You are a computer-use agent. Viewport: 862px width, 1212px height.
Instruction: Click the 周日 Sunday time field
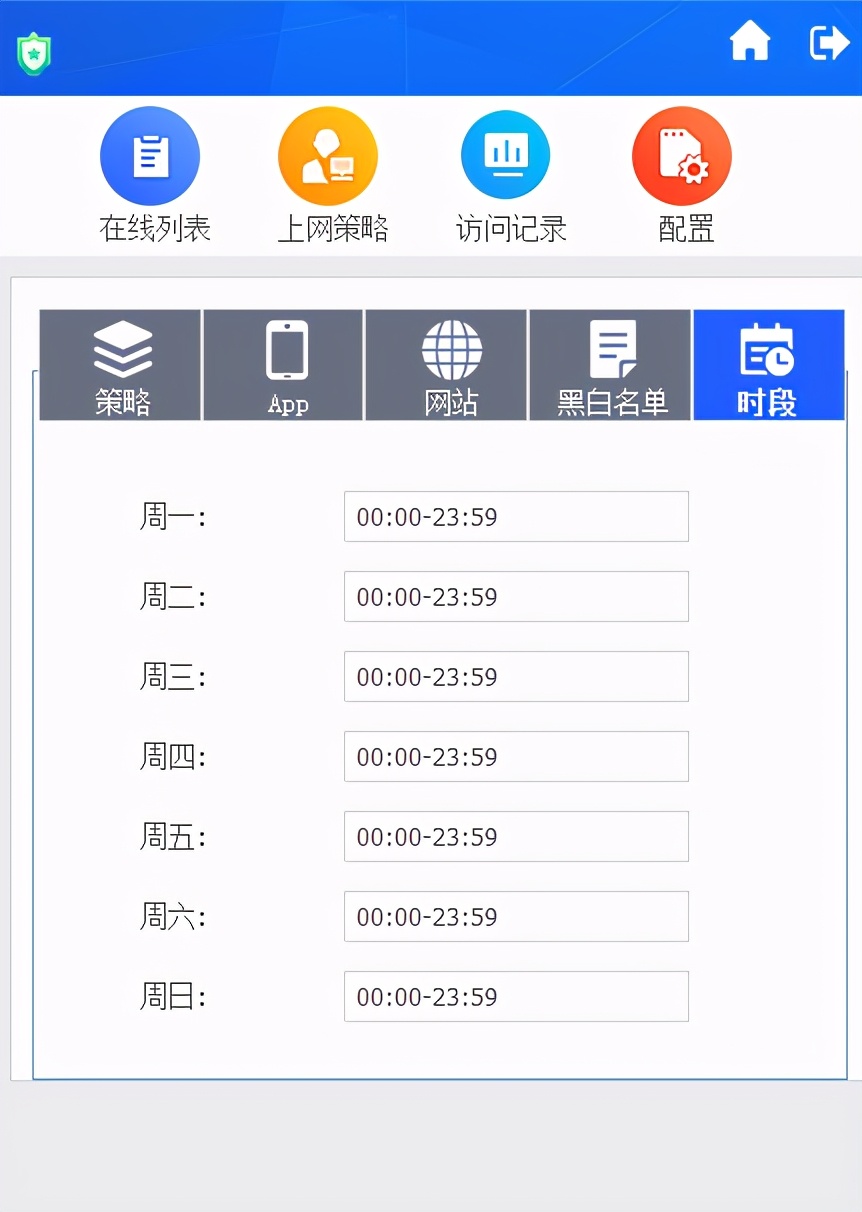(x=516, y=996)
